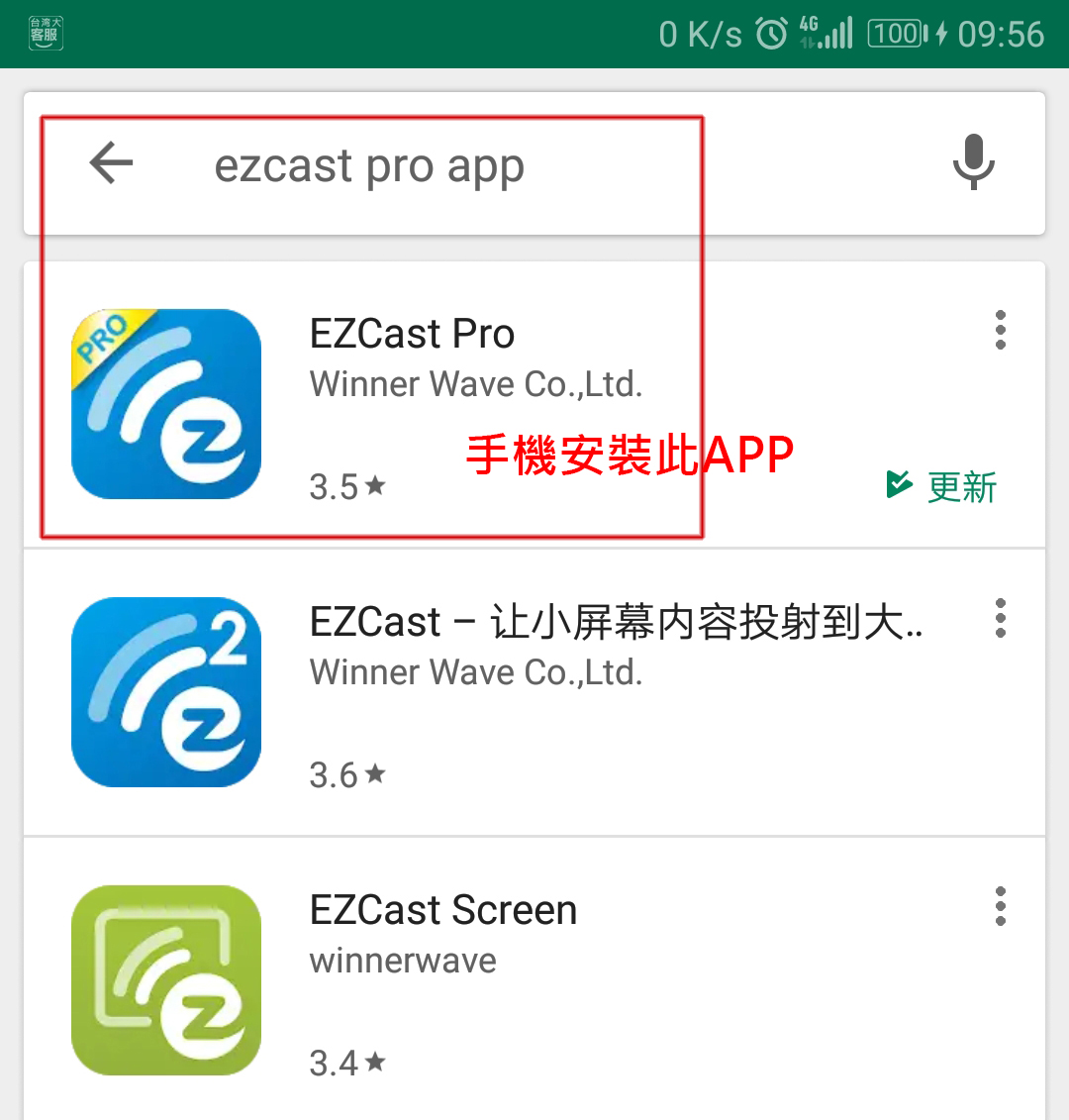This screenshot has width=1069, height=1120.
Task: Tap the 3.6 star rating of EZCast
Action: coord(346,774)
